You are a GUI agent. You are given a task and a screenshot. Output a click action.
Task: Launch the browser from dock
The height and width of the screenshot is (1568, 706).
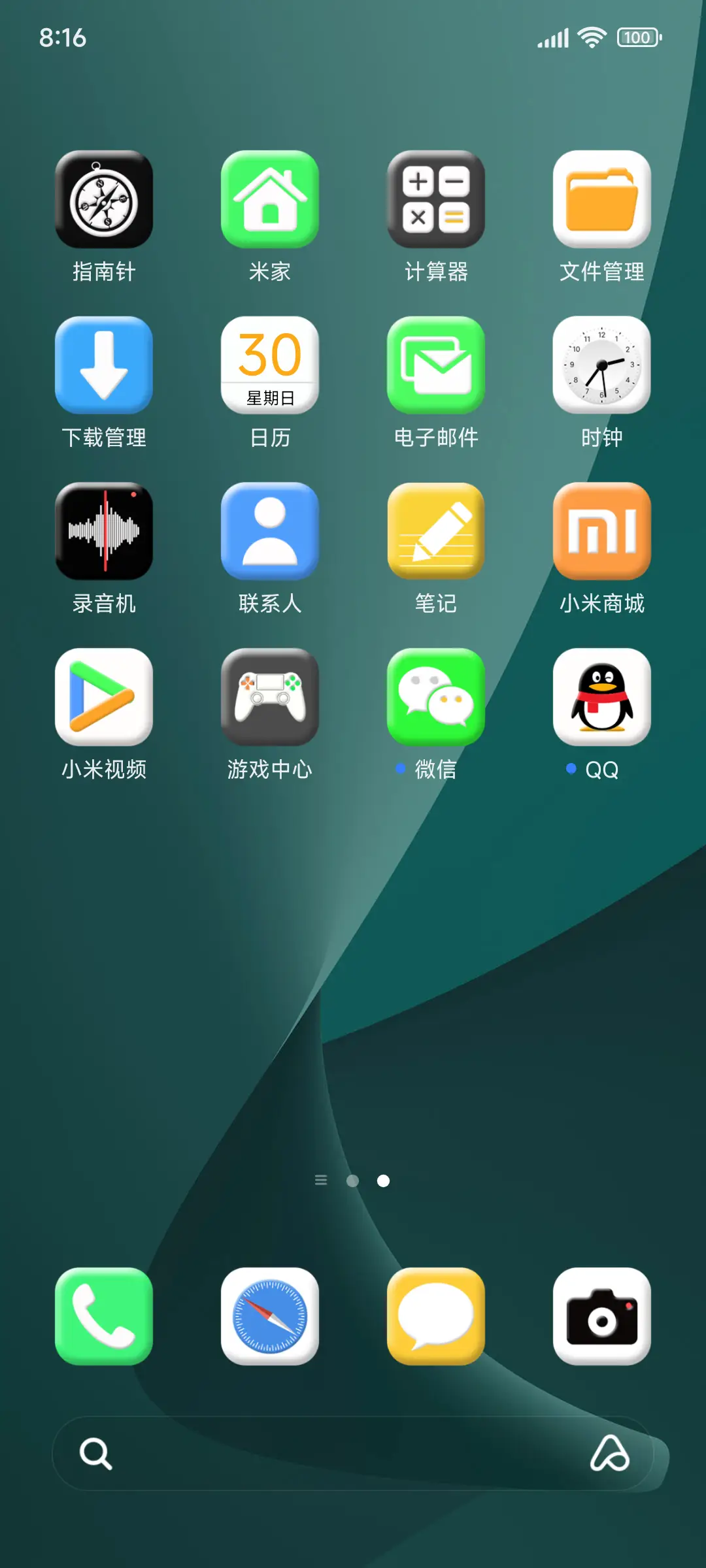pos(270,1316)
